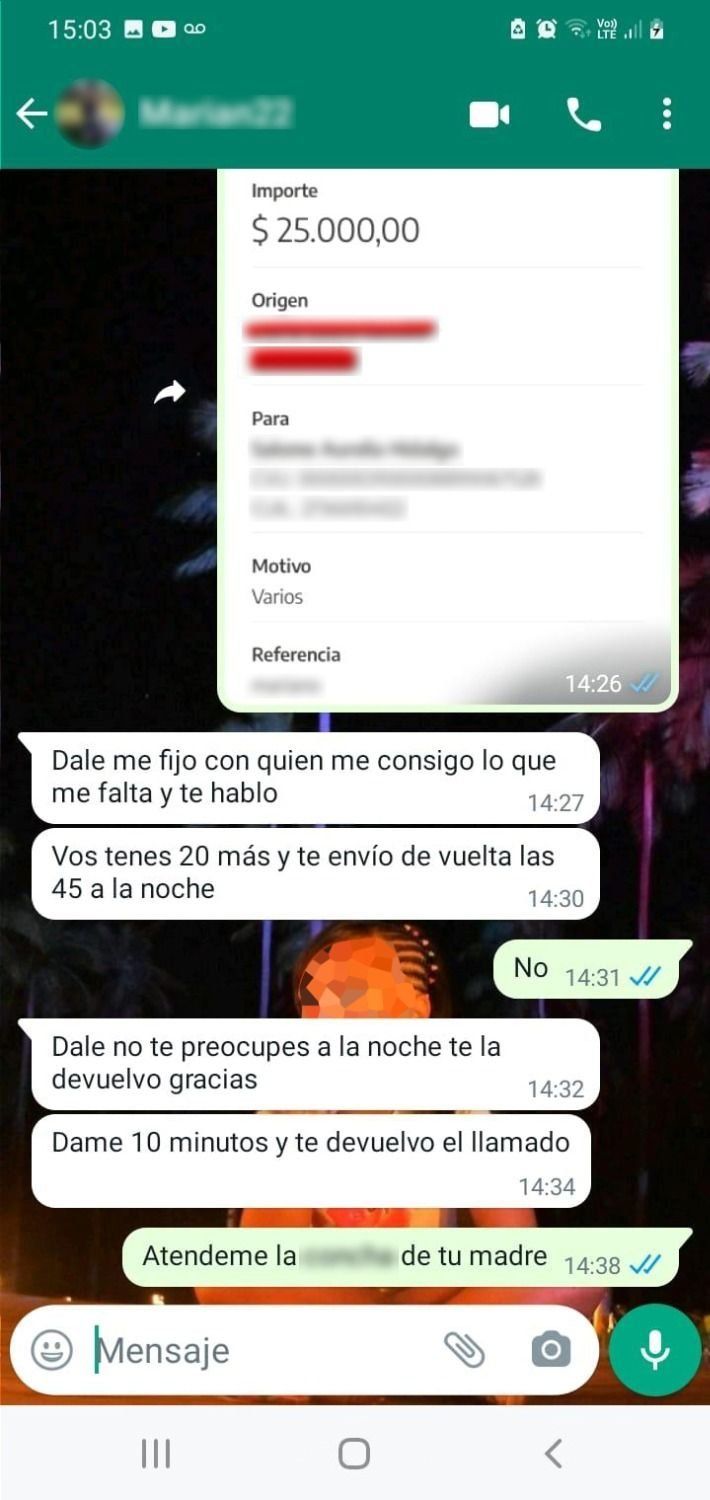Screen dimensions: 710x1500
Task: Start a voice call with this contact
Action: click(583, 115)
